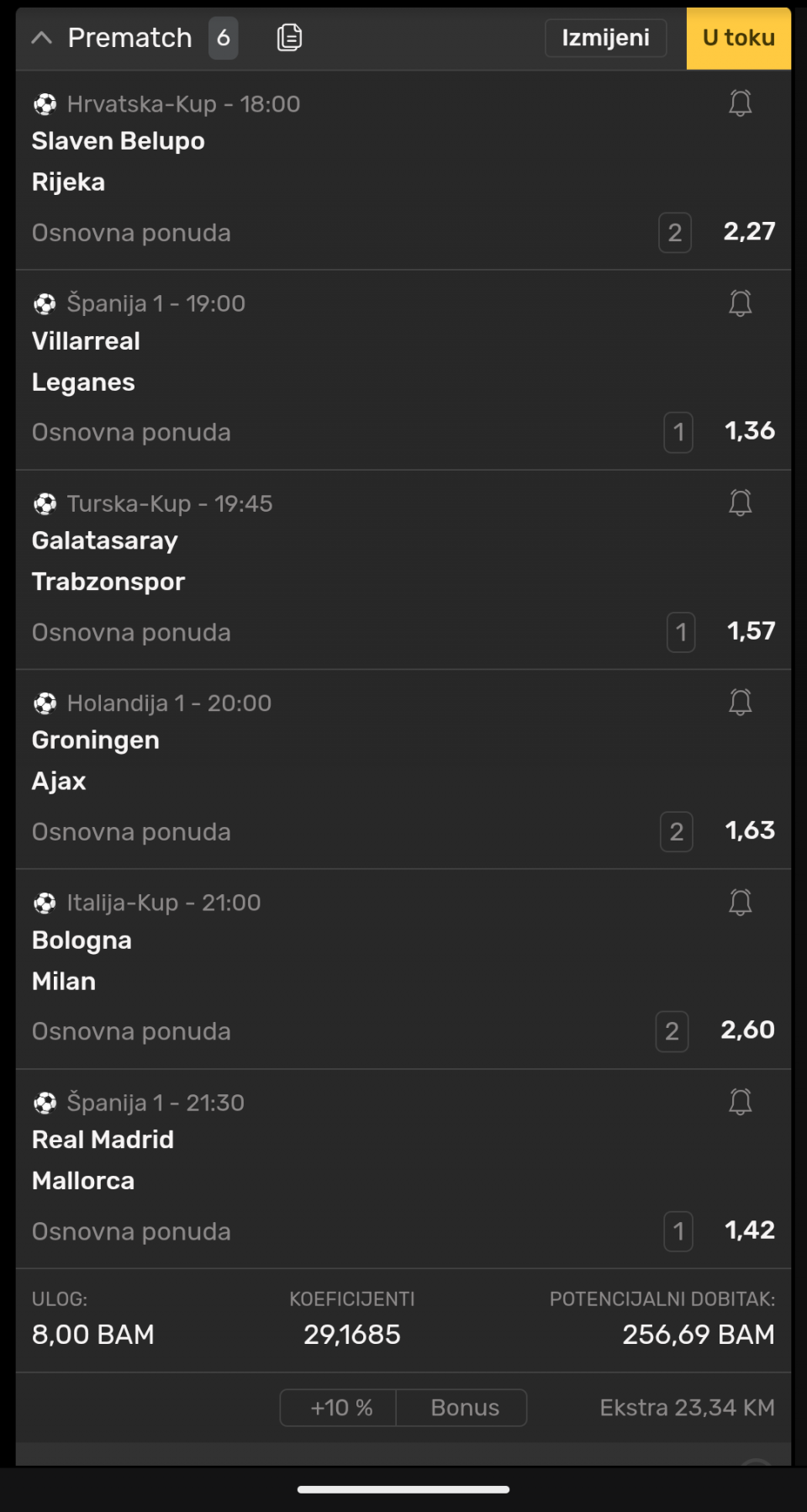This screenshot has height=1512, width=807.
Task: Enable the alert bell for Slaven Belupo vs Rijeka
Action: click(x=740, y=103)
